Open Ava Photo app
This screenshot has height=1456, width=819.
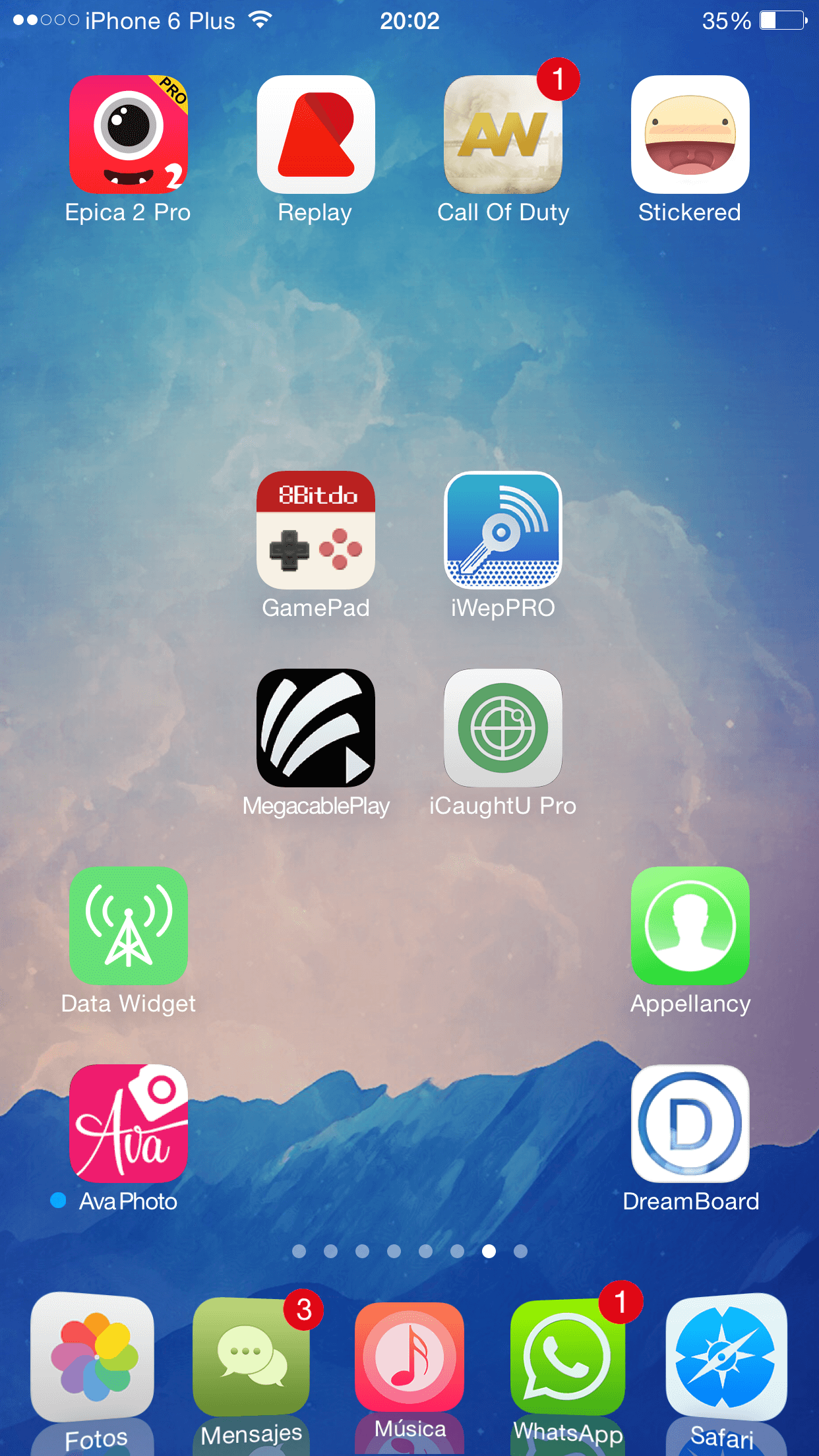[x=129, y=1124]
